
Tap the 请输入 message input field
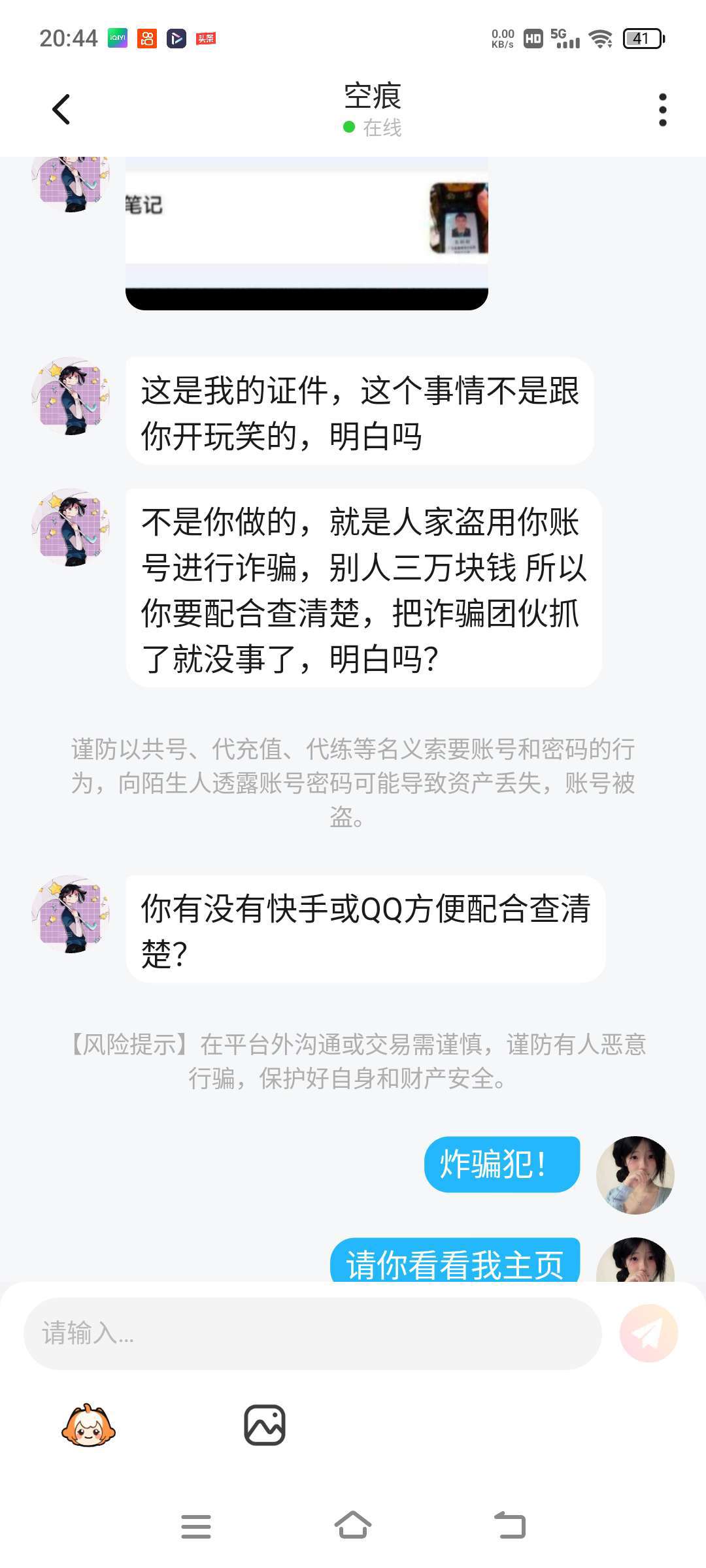[x=312, y=1333]
